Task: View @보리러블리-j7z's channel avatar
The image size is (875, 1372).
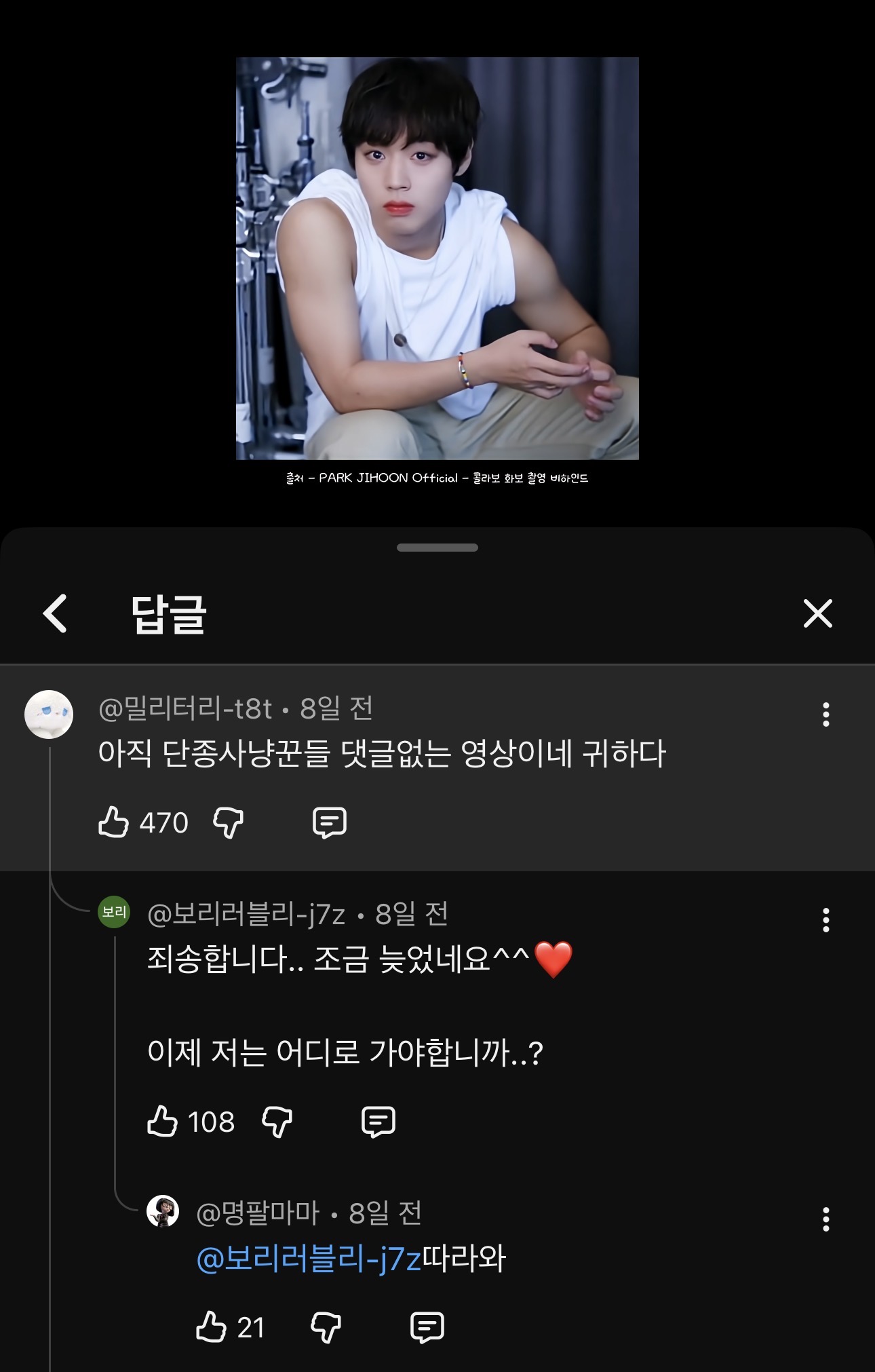Action: pyautogui.click(x=114, y=912)
